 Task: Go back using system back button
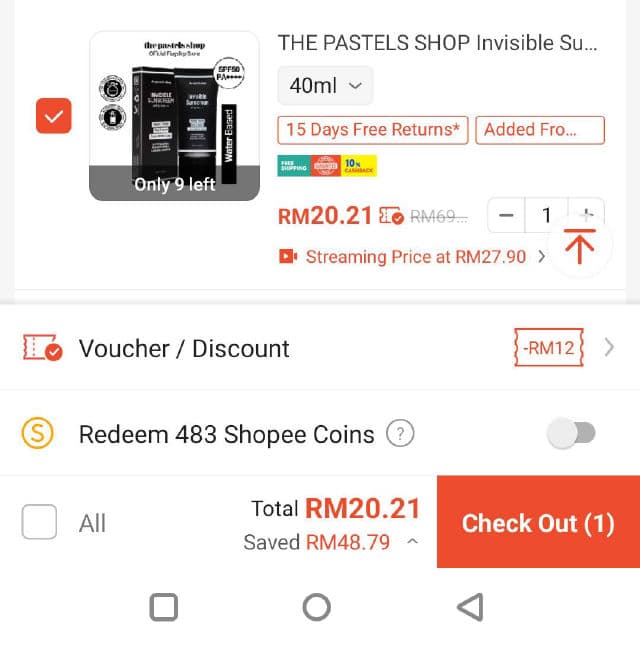point(469,607)
